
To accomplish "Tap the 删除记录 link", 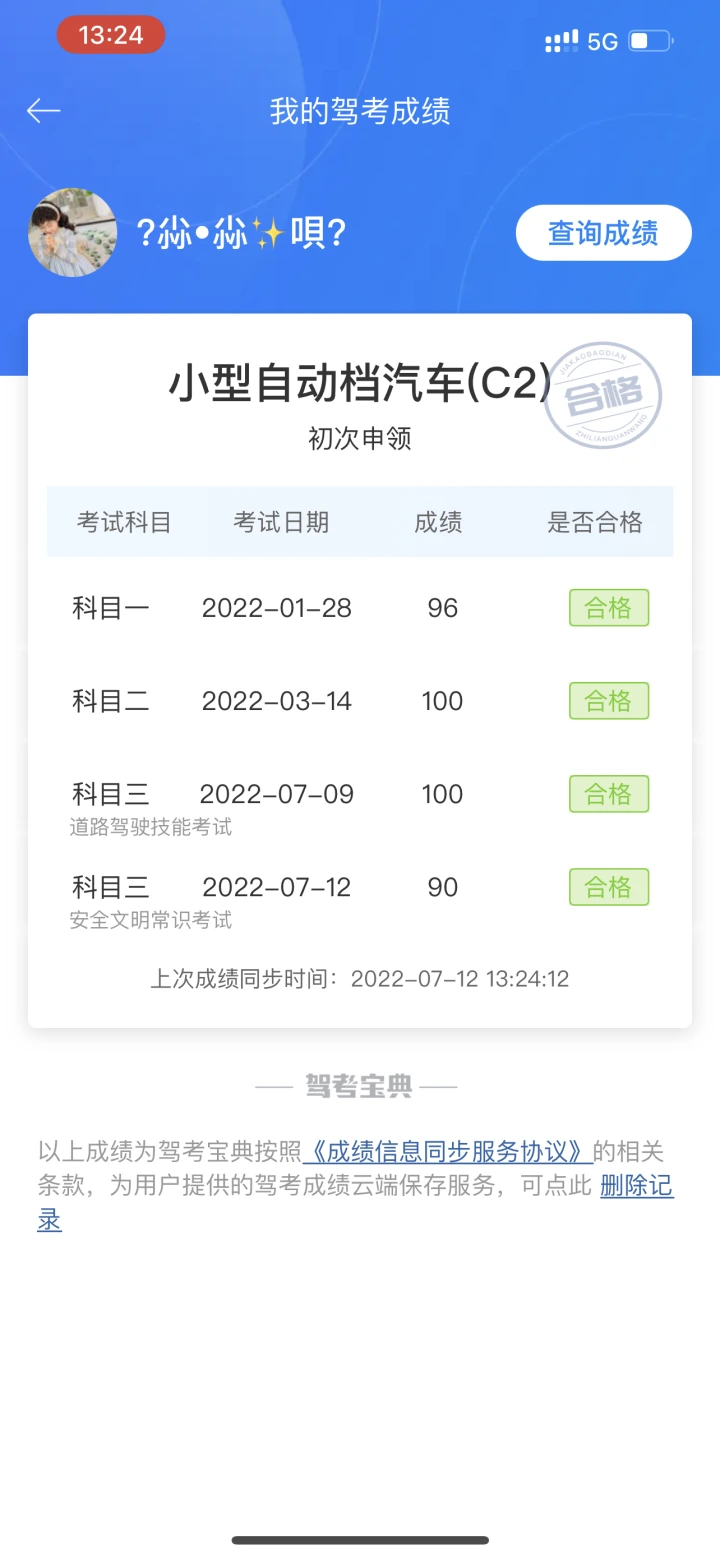I will 636,1187.
